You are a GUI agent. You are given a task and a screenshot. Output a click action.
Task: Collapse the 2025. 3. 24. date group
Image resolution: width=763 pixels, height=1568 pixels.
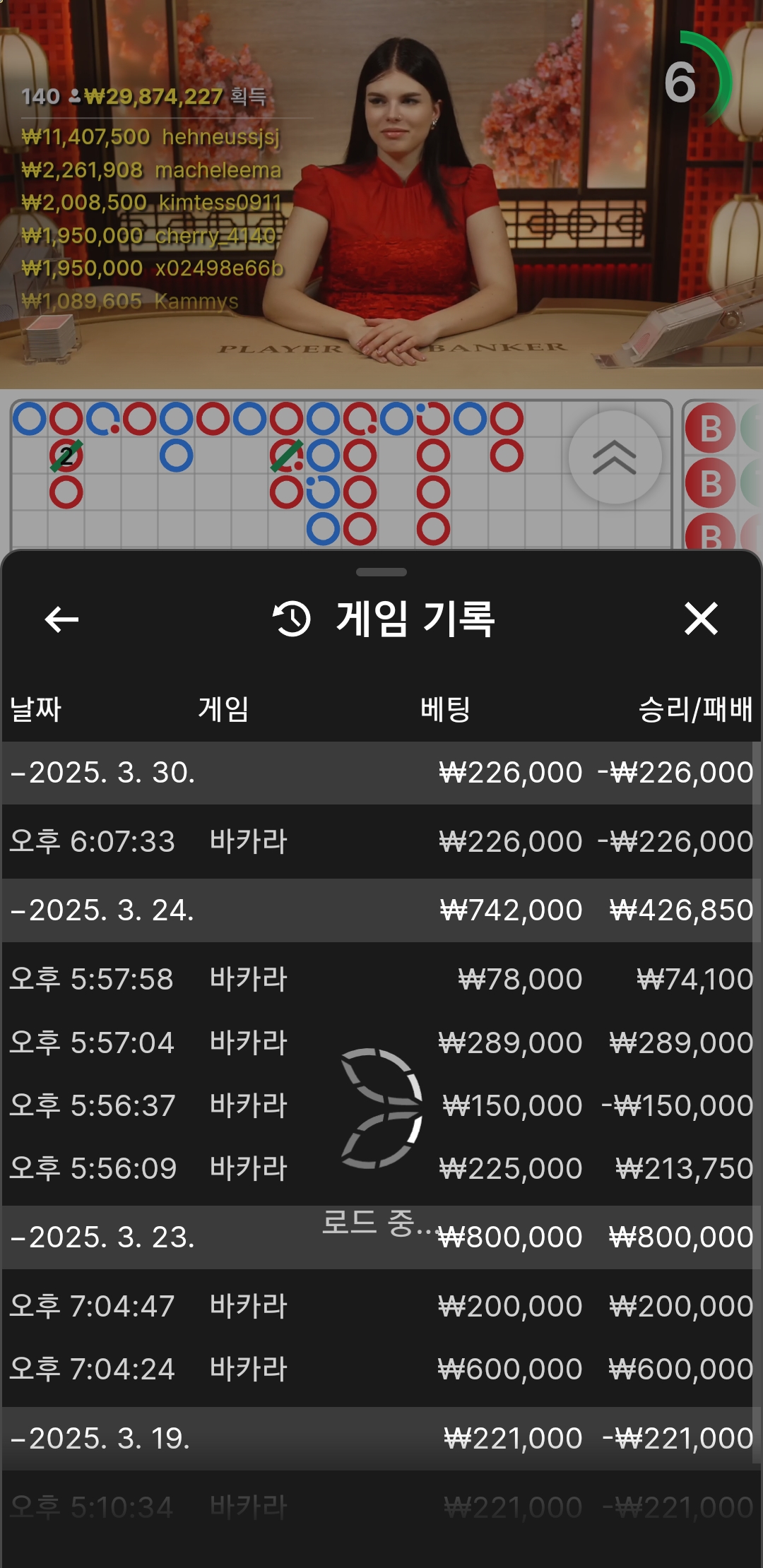(x=102, y=910)
